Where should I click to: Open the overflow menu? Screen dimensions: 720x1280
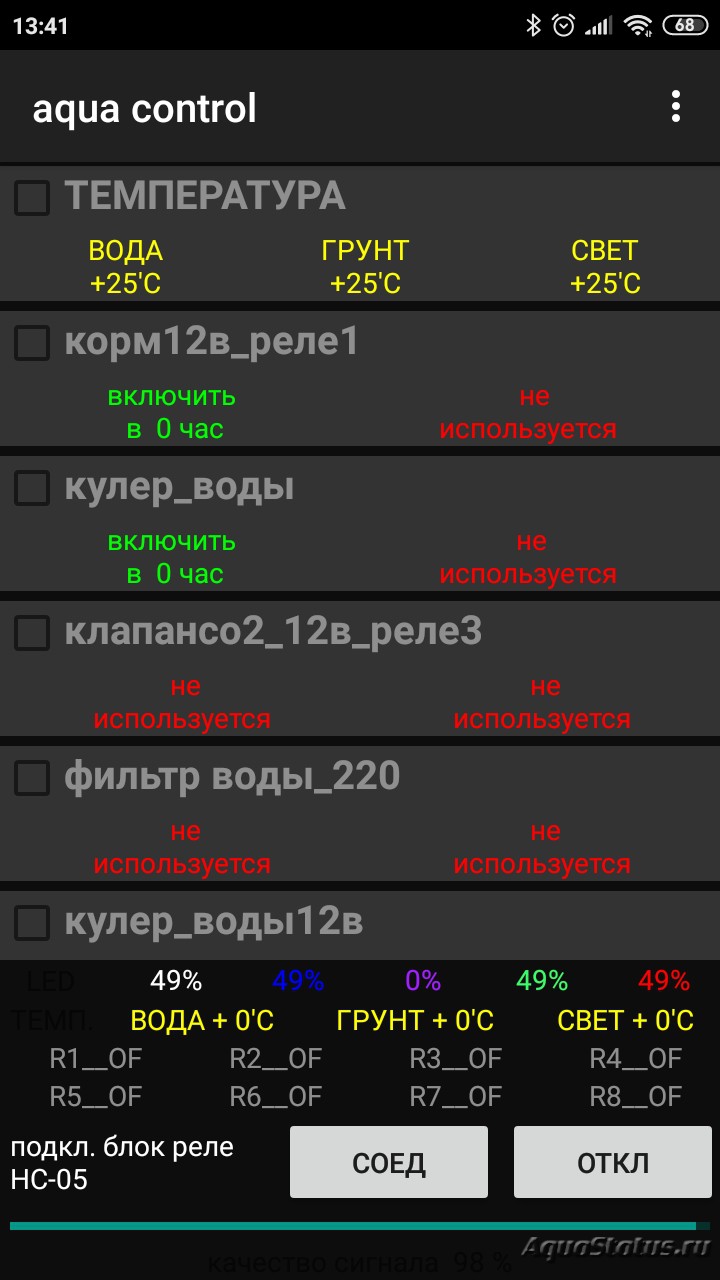click(676, 107)
